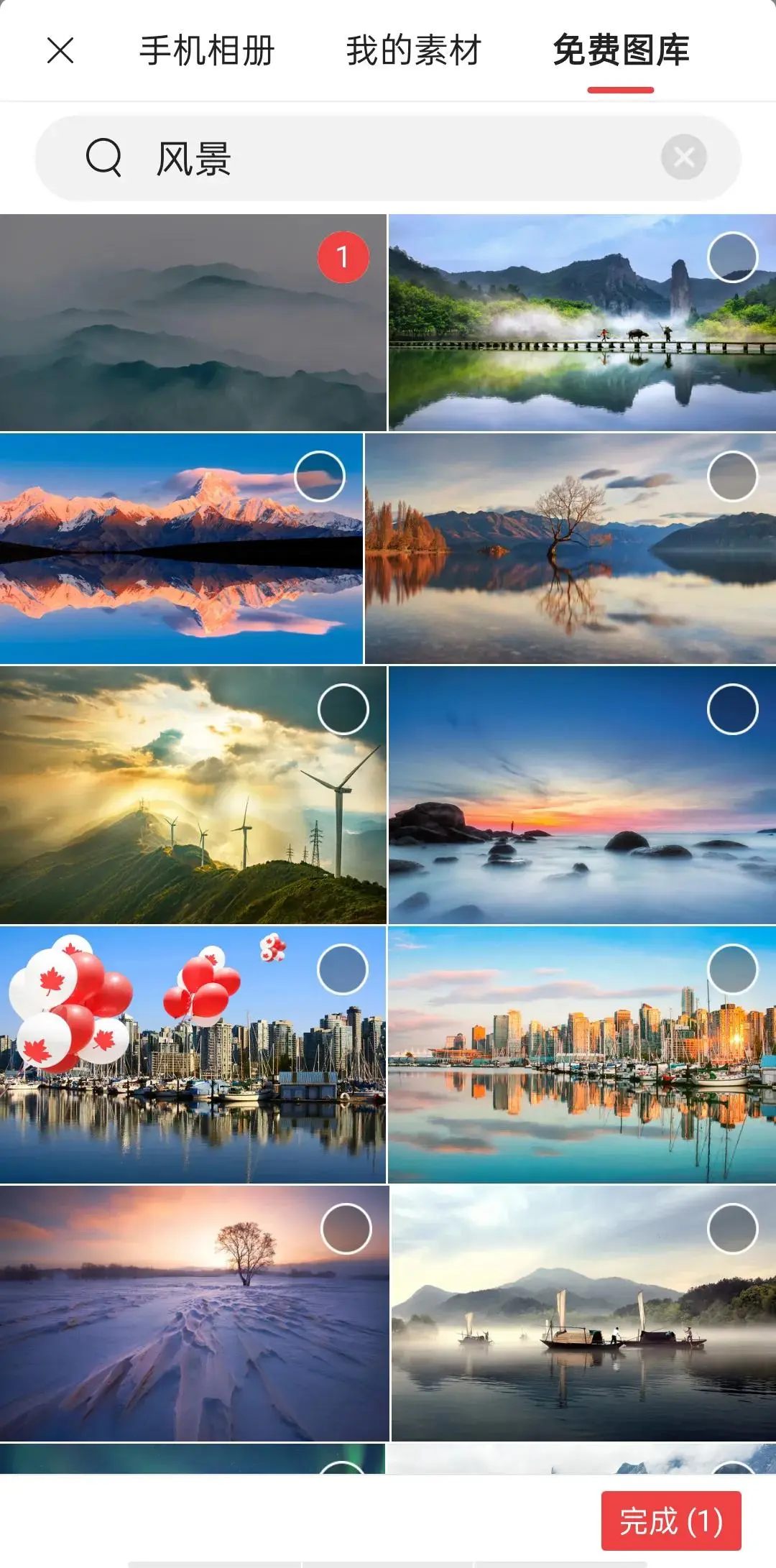Select the golden city skyline harbor photo
776x1568 pixels.
(x=732, y=969)
